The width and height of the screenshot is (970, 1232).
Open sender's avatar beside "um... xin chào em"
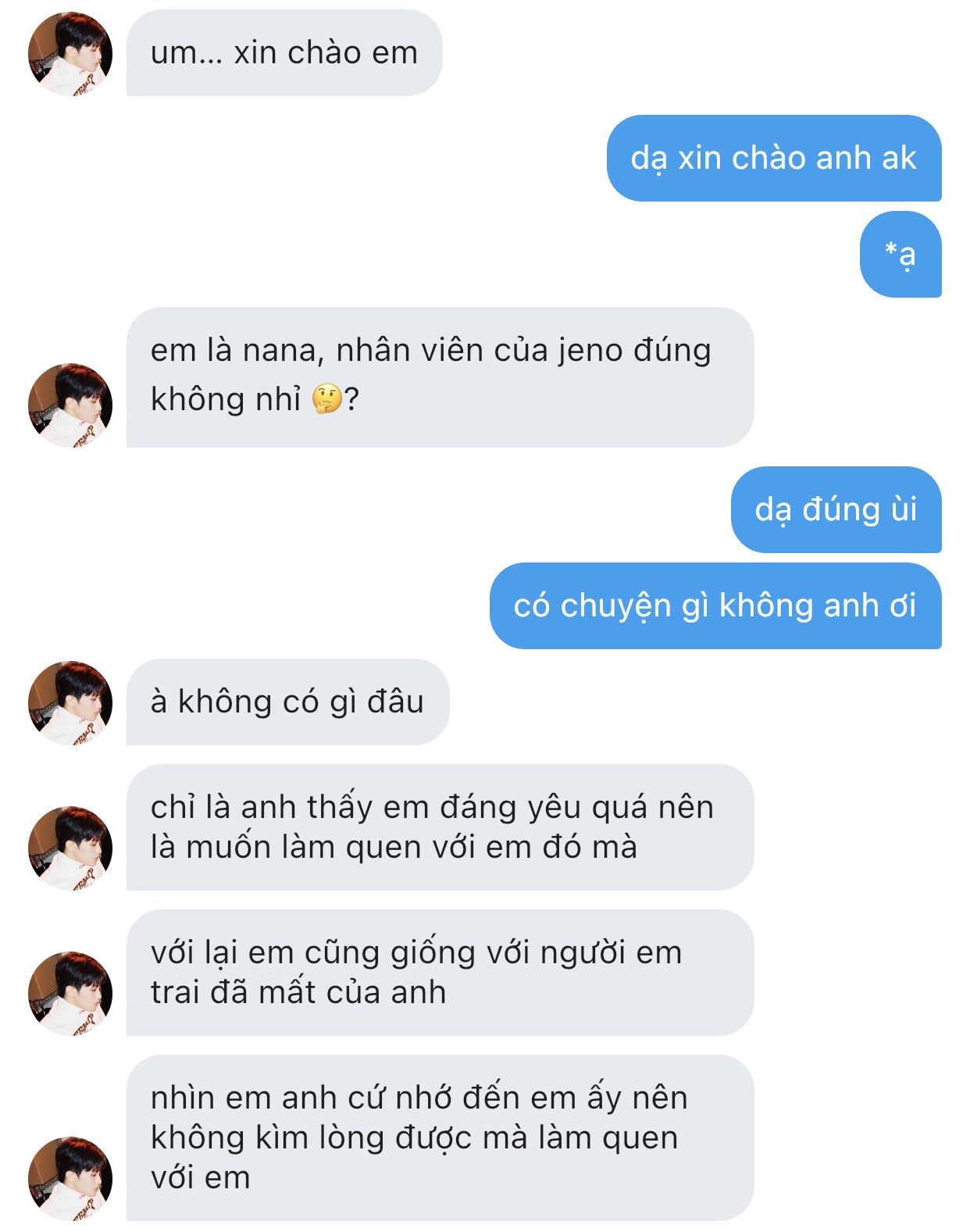tap(70, 54)
